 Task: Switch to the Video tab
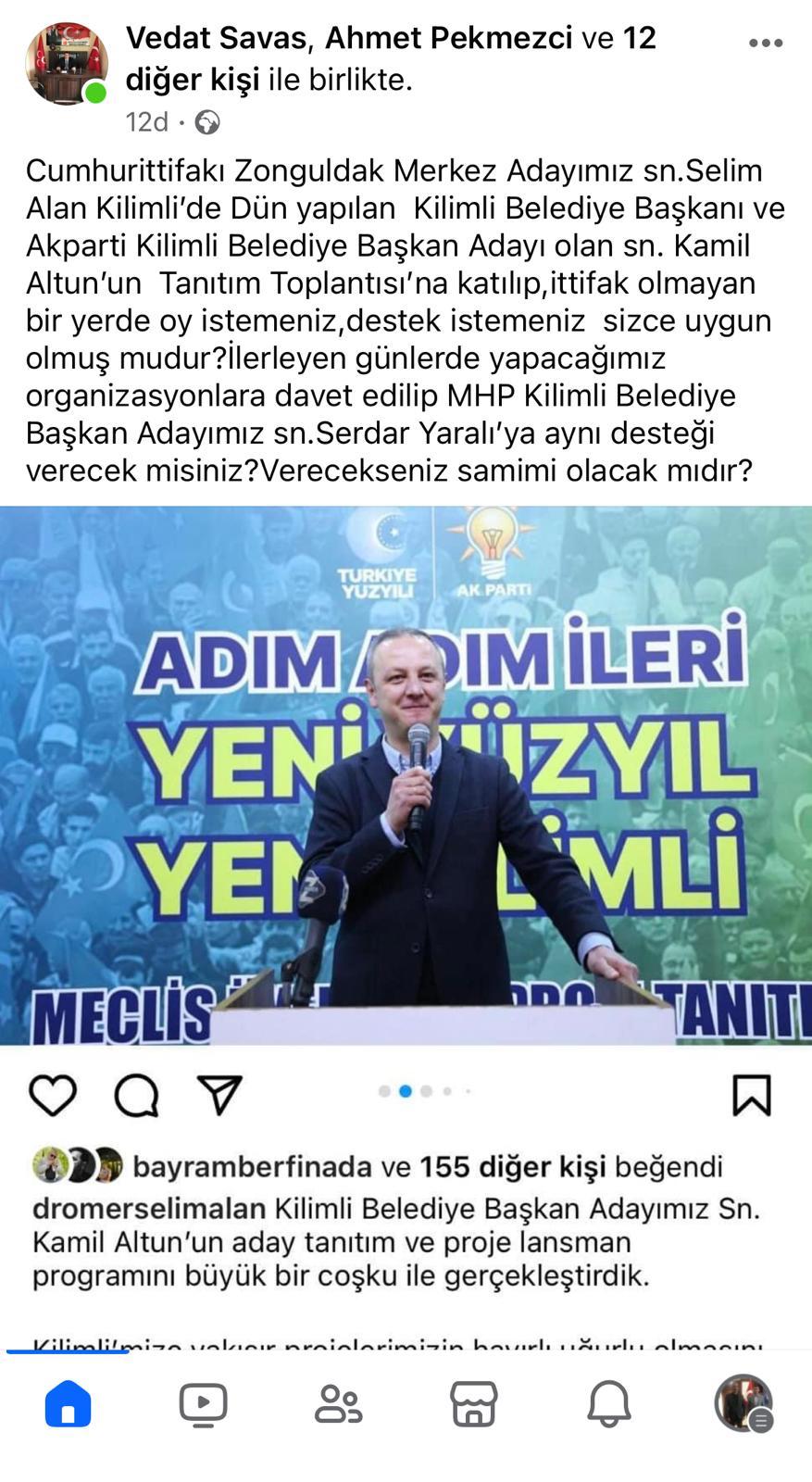203,1403
